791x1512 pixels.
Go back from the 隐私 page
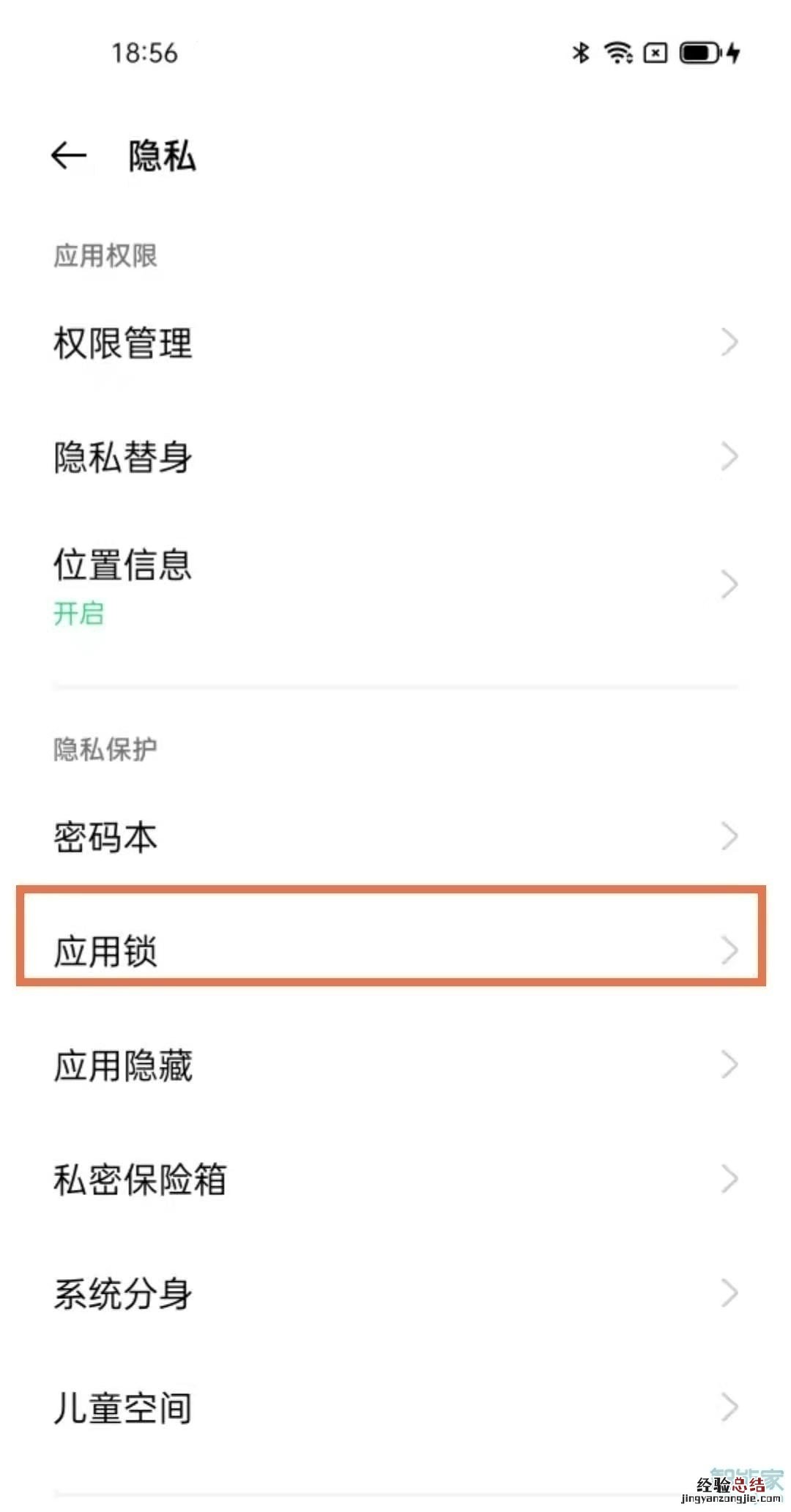point(69,155)
